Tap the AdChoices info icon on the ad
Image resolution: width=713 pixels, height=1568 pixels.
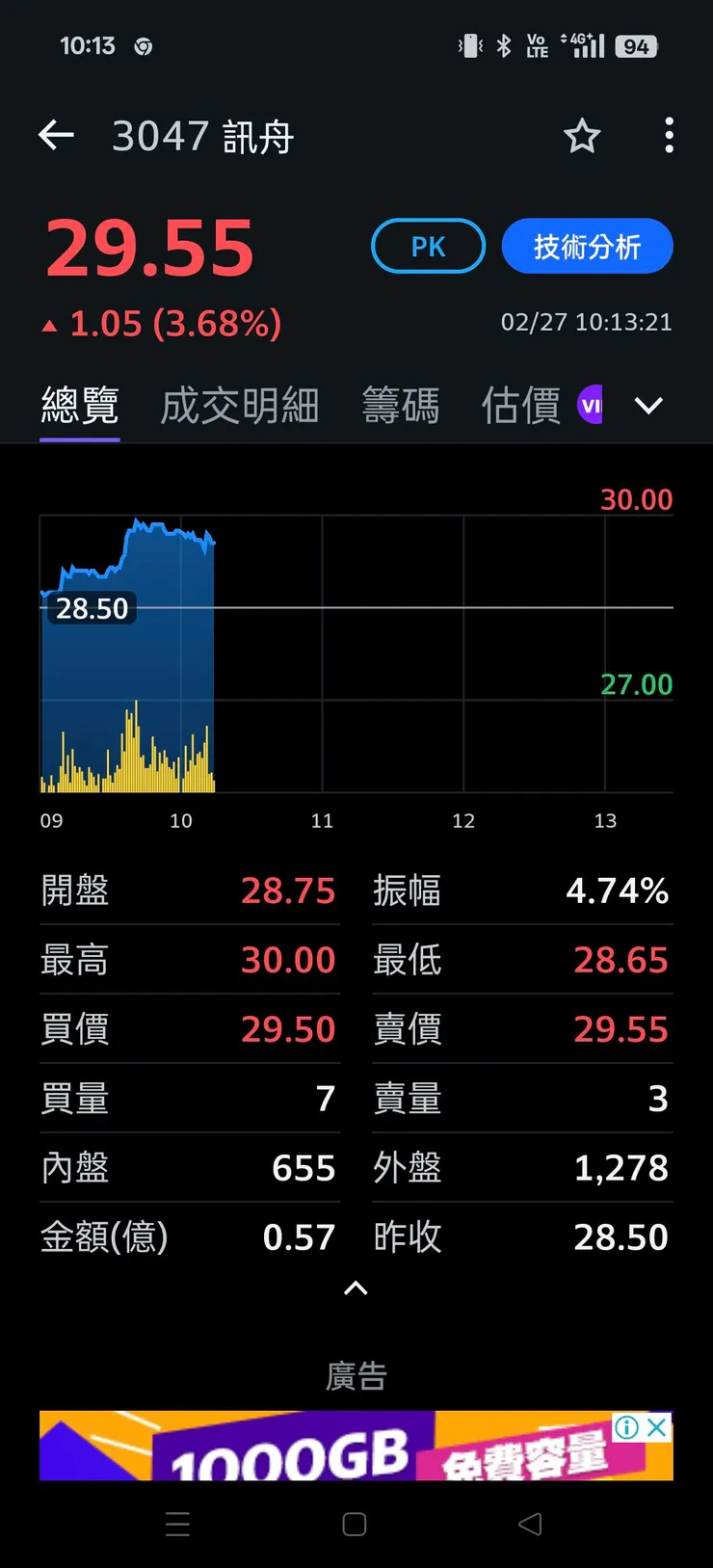click(627, 1428)
